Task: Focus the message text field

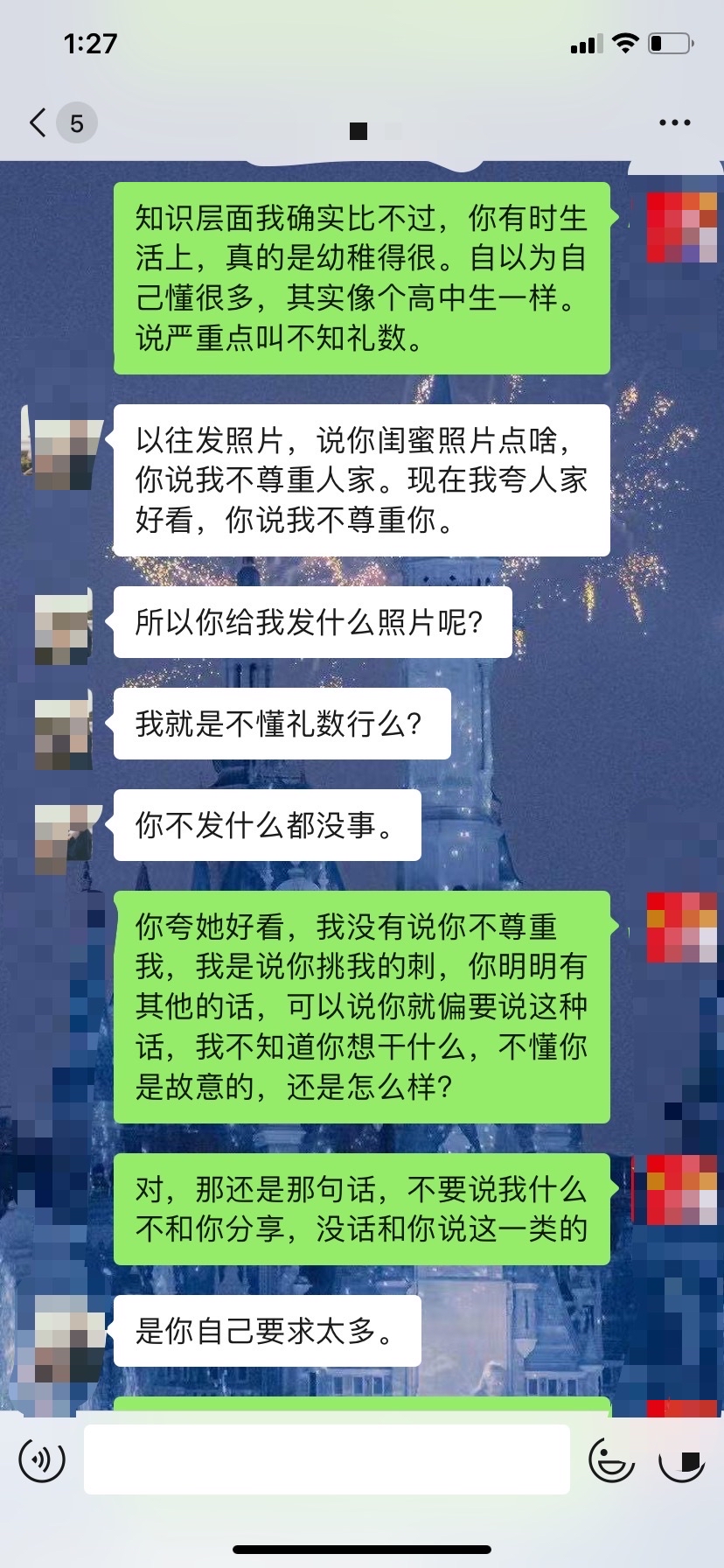Action: tap(326, 1459)
